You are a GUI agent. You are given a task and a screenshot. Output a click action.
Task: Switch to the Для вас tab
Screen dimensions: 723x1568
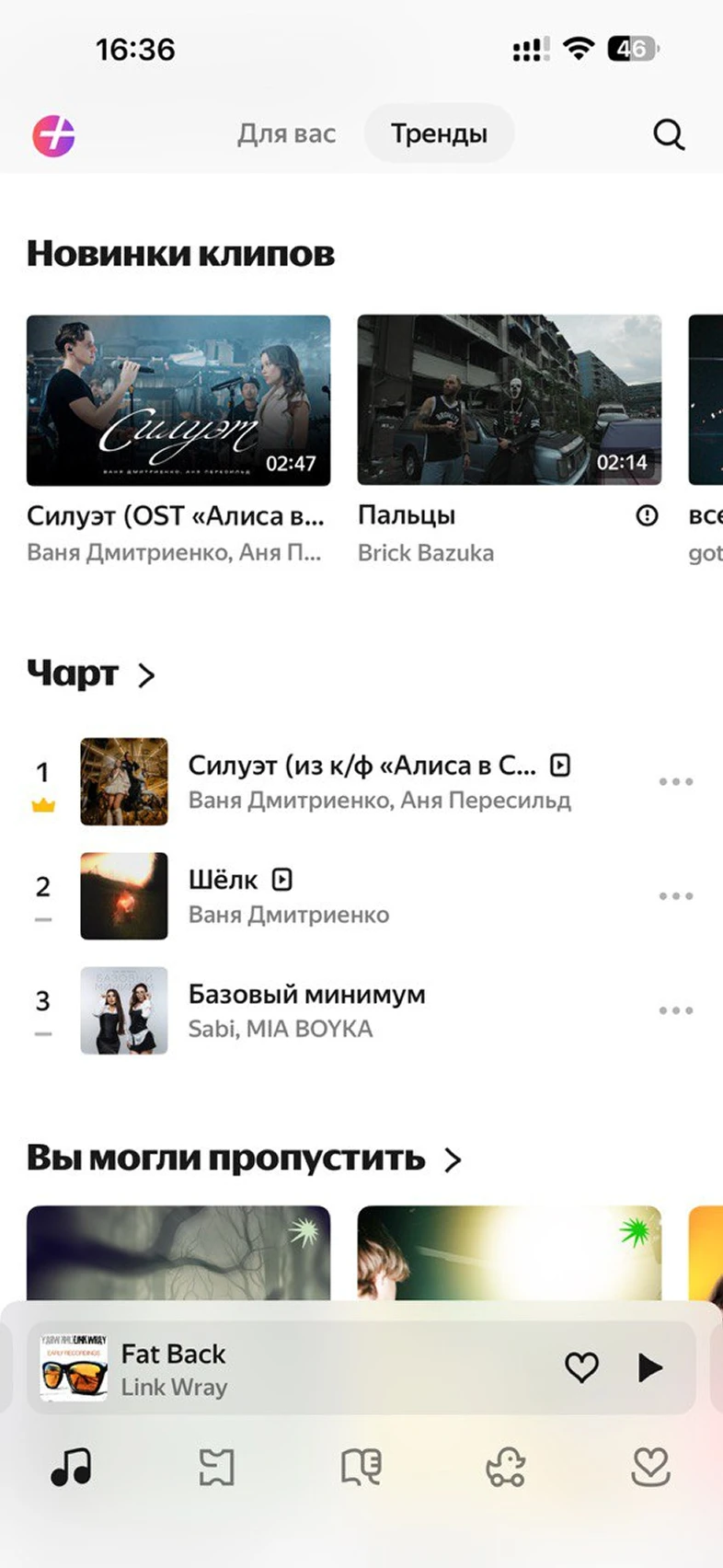point(286,134)
